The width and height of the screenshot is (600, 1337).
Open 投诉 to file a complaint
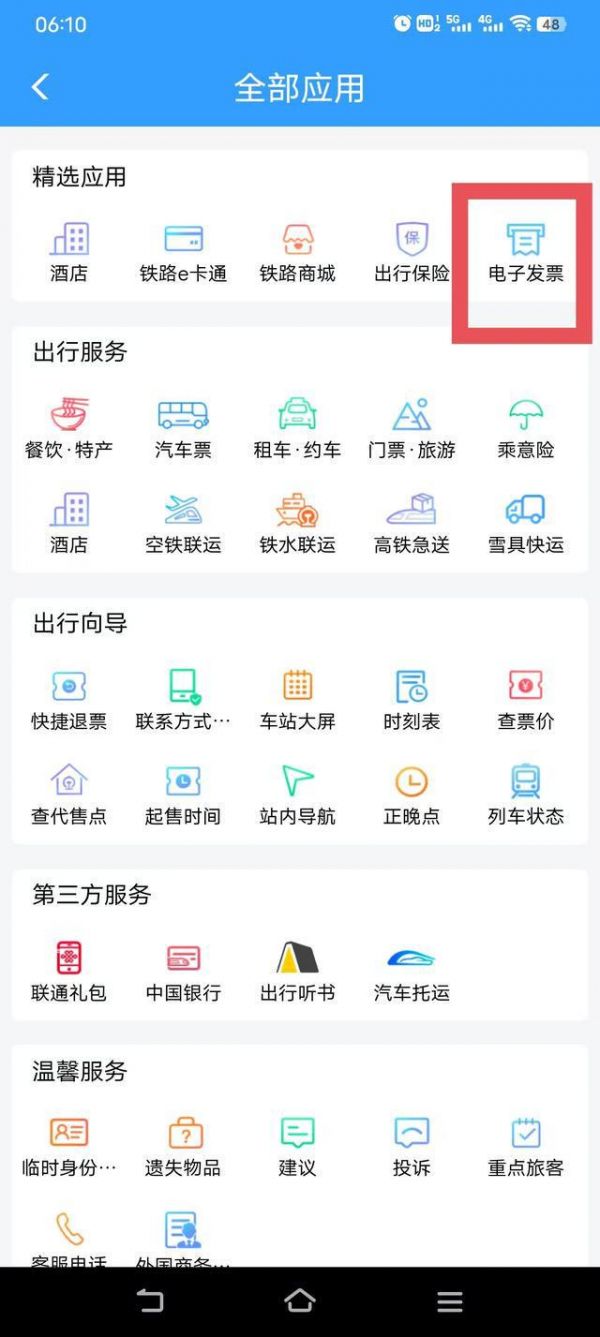click(x=412, y=1145)
